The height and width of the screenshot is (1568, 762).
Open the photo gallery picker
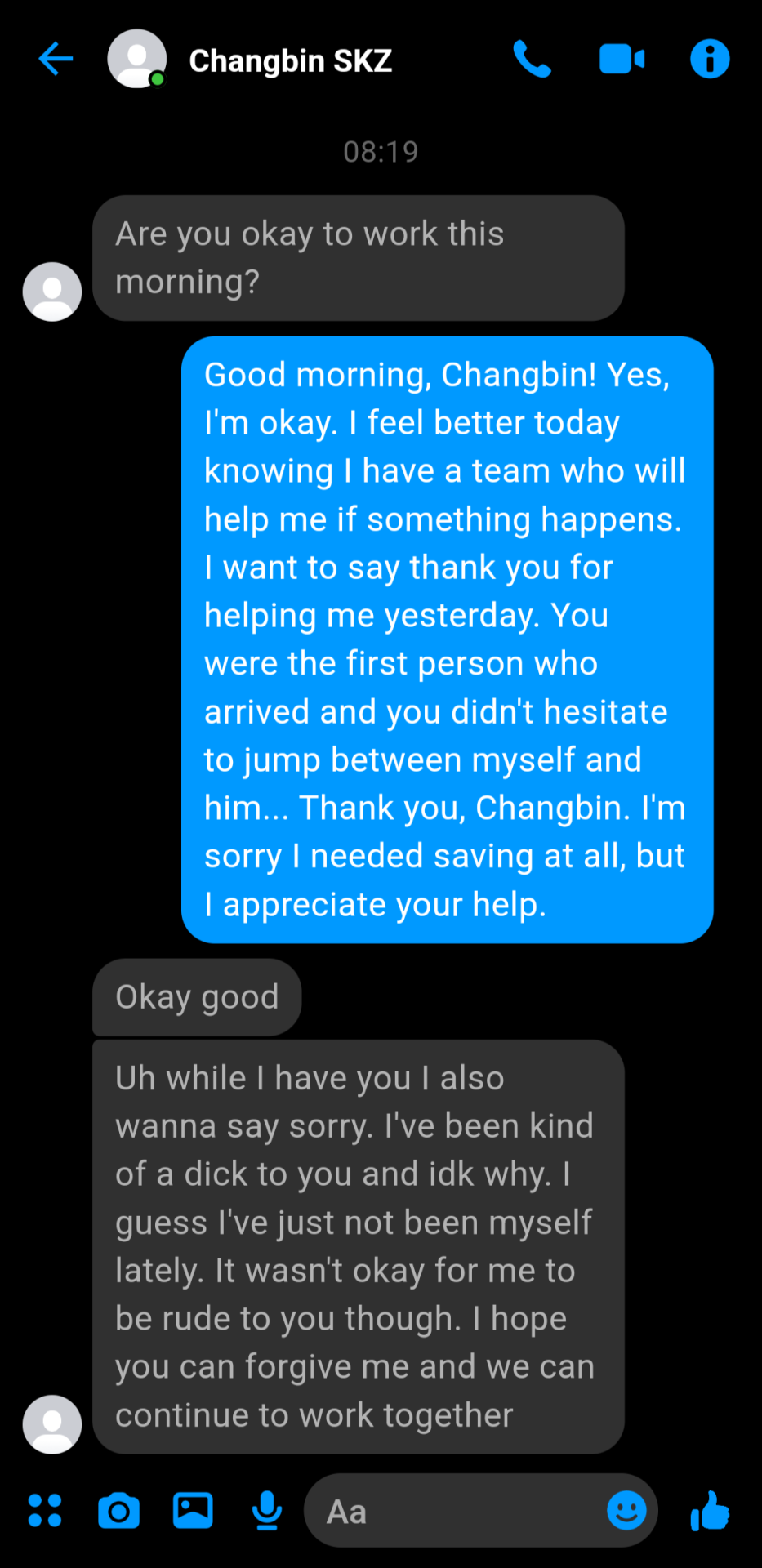point(193,1510)
